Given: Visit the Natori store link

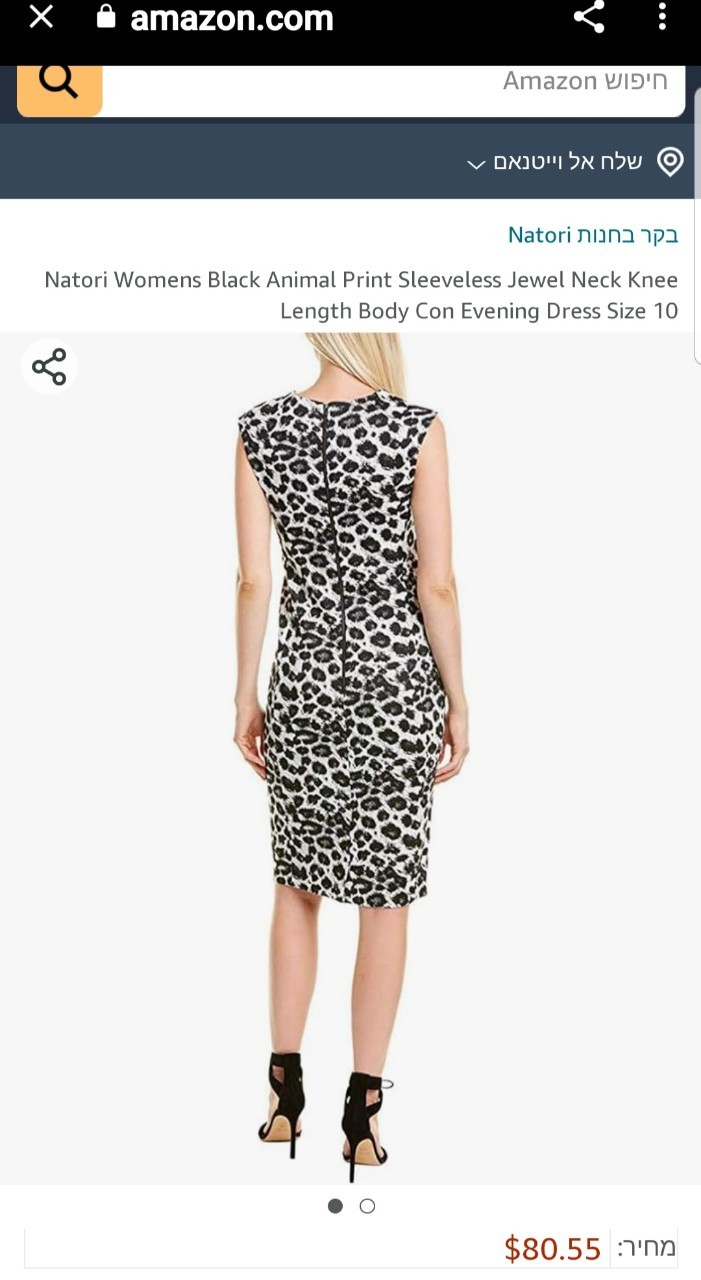Looking at the screenshot, I should coord(593,235).
